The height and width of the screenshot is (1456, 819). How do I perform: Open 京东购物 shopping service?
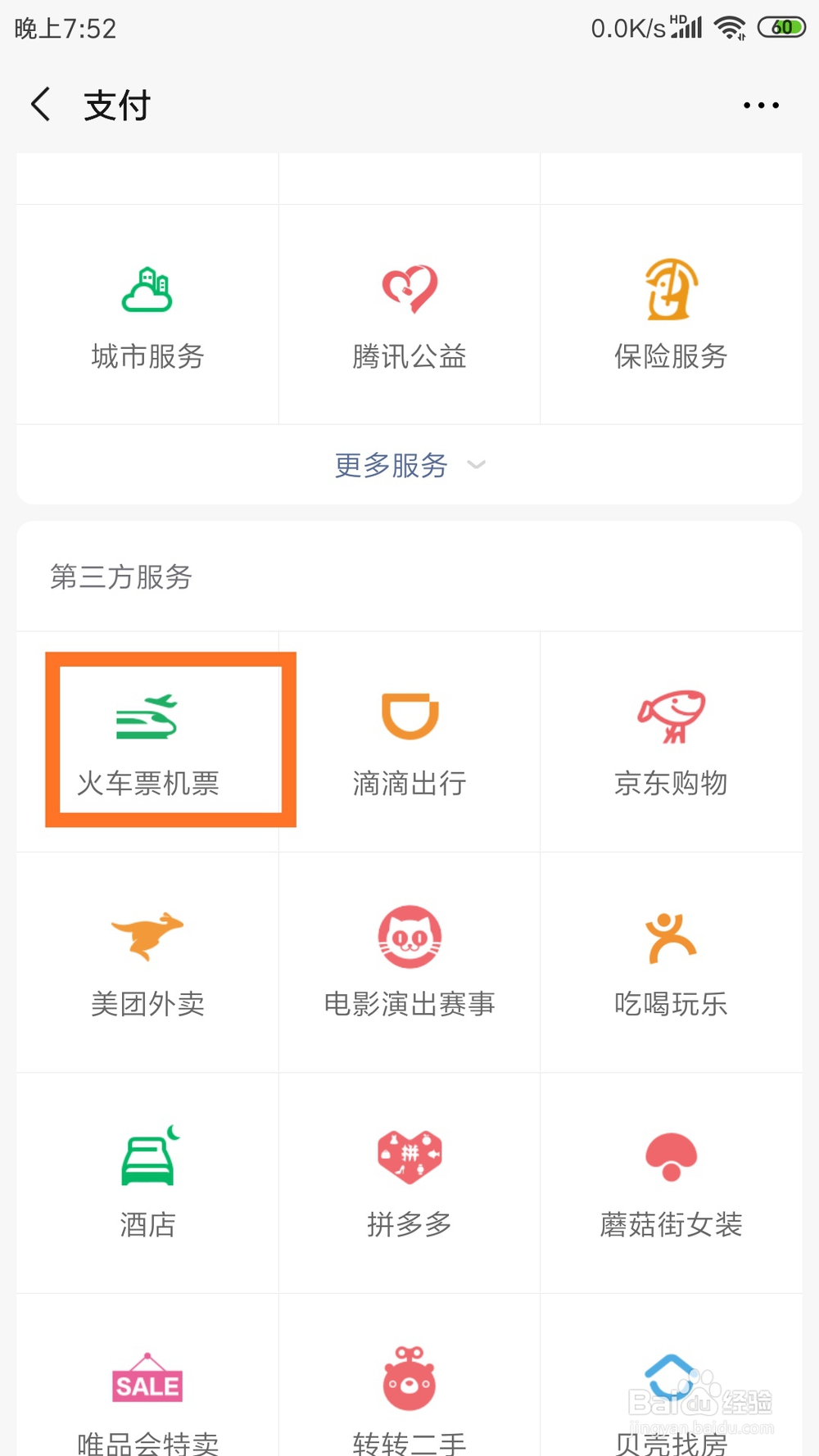(x=670, y=741)
